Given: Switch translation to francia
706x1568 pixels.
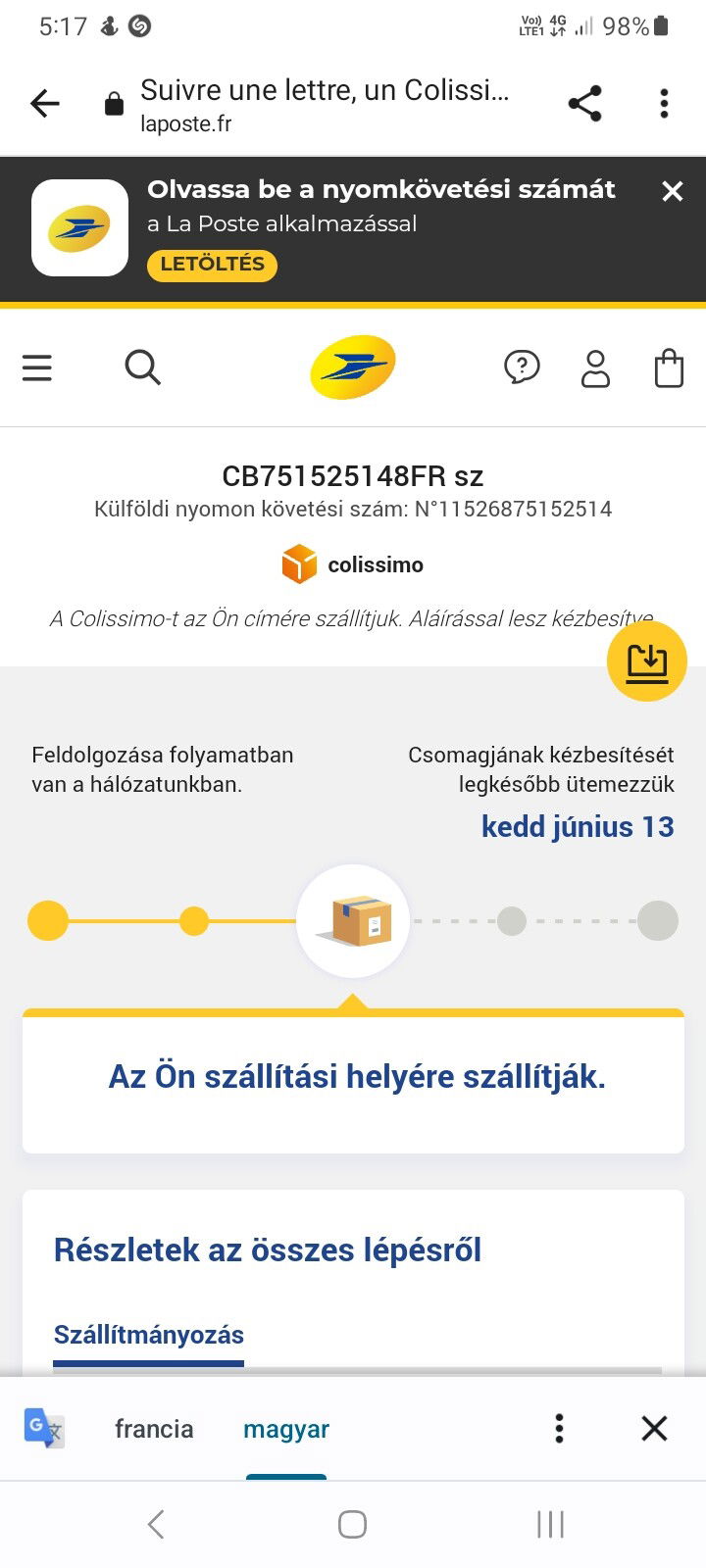Looking at the screenshot, I should tap(154, 1429).
